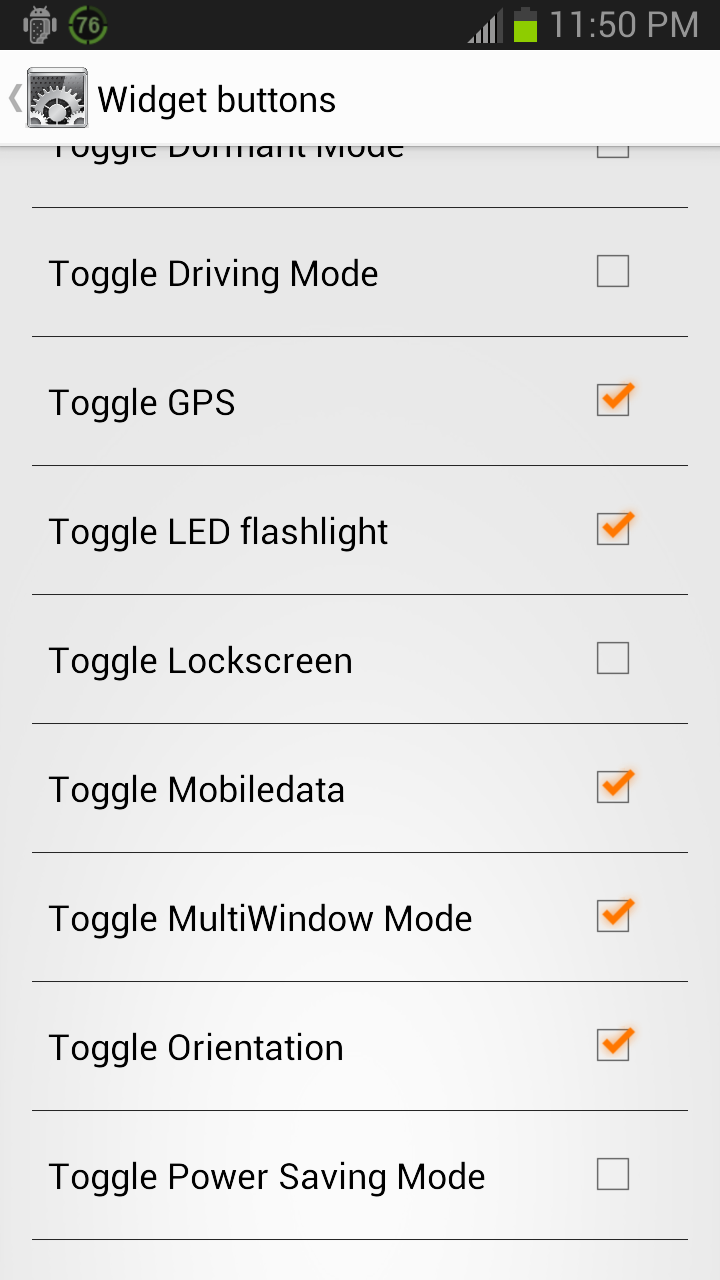The width and height of the screenshot is (720, 1280).
Task: Tick the partially hidden Dormant Mode checkbox
Action: [x=613, y=151]
